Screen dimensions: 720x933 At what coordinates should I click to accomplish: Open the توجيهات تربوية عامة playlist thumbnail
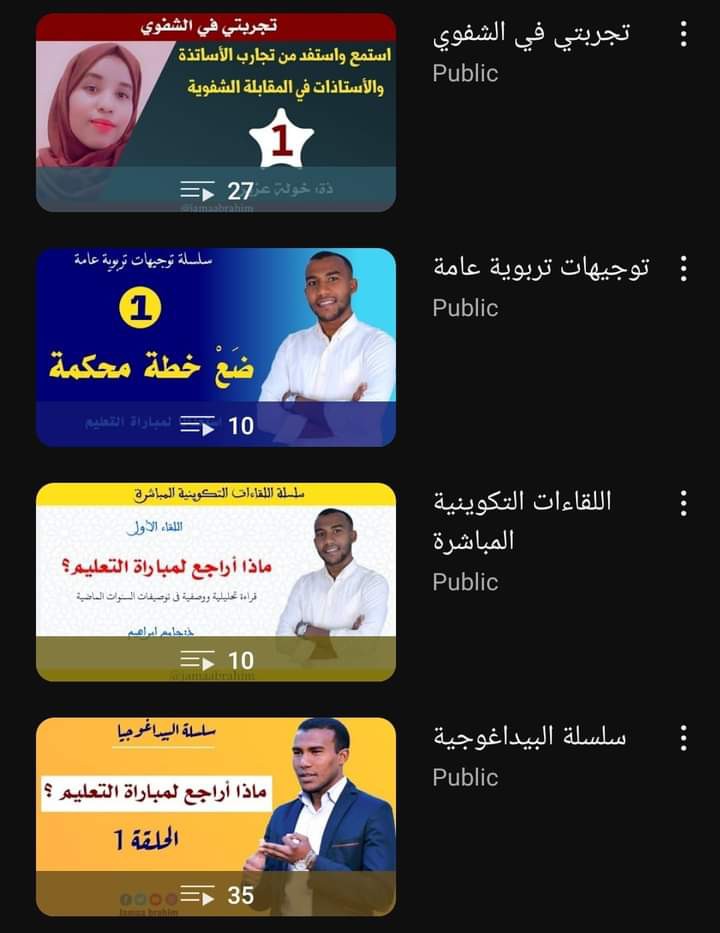point(216,346)
